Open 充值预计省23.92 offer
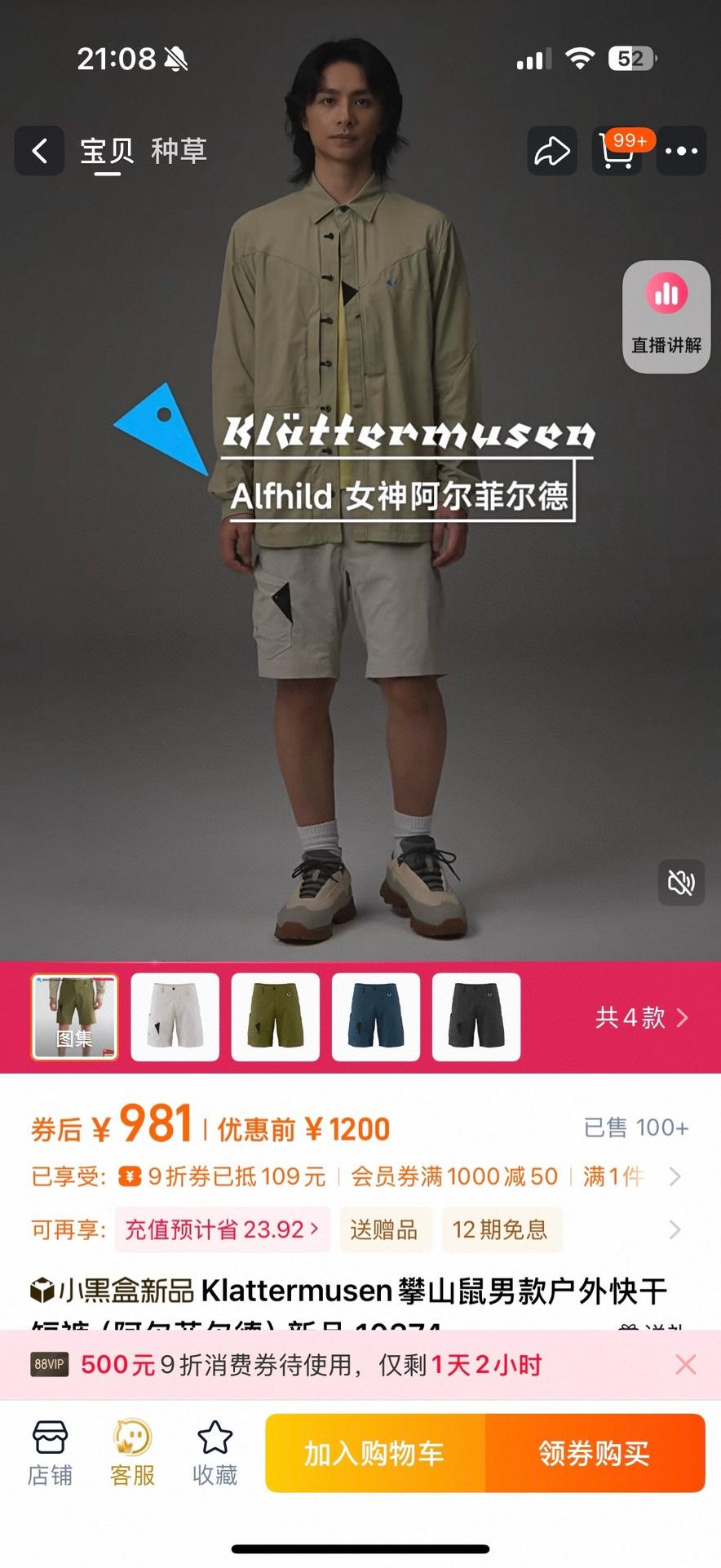This screenshot has height=1568, width=721. point(222,1229)
